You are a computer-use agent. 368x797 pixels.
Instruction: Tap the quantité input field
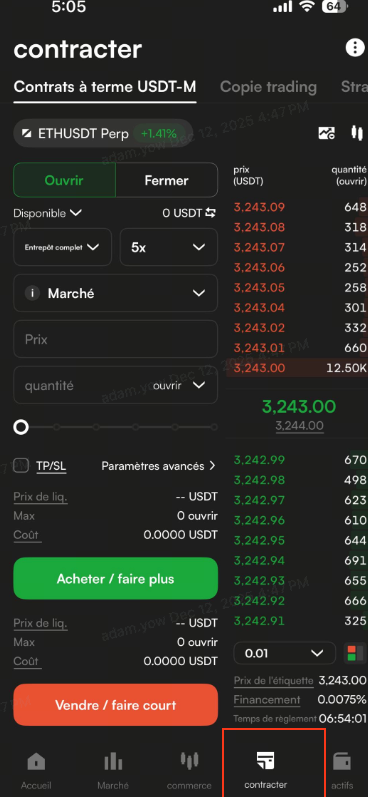[x=115, y=385]
